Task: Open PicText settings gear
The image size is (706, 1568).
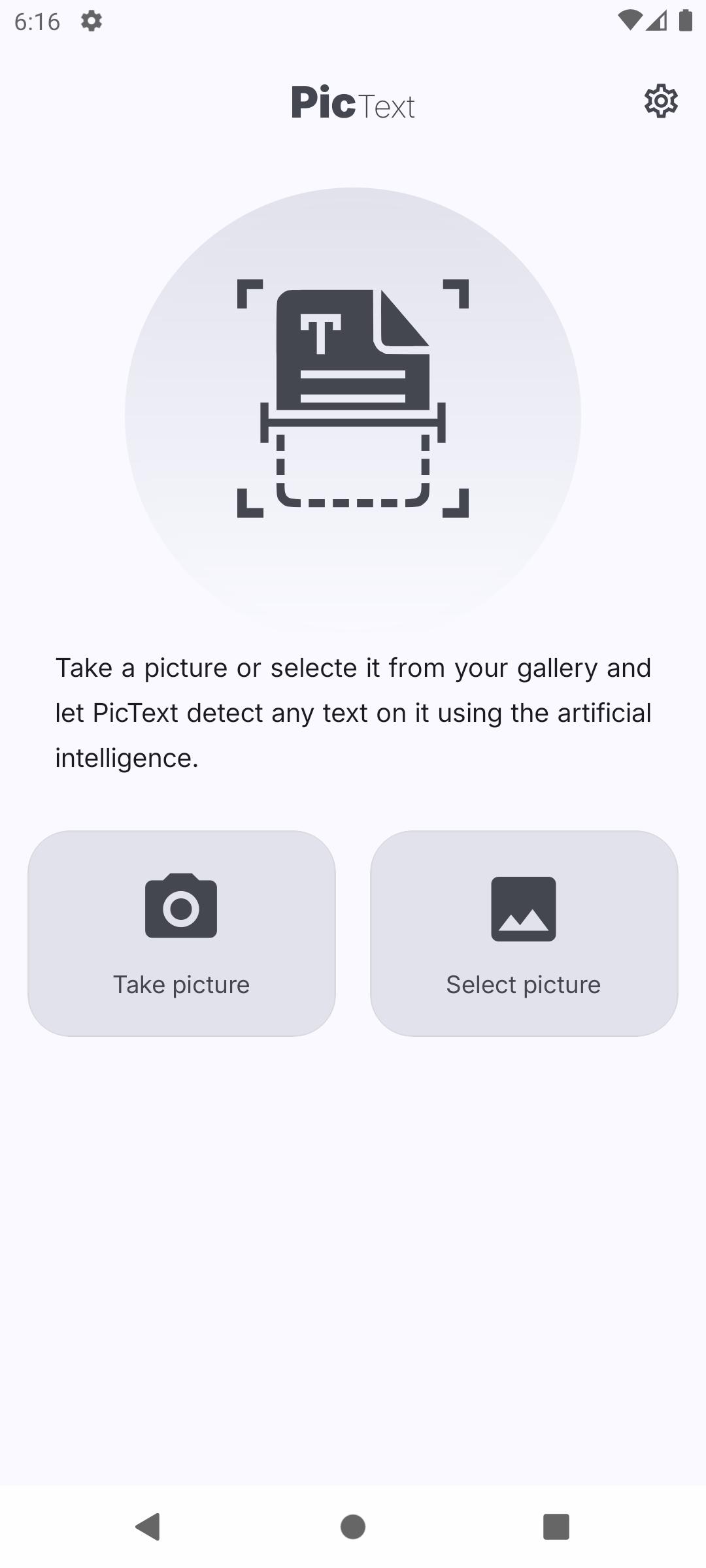Action: [x=661, y=101]
